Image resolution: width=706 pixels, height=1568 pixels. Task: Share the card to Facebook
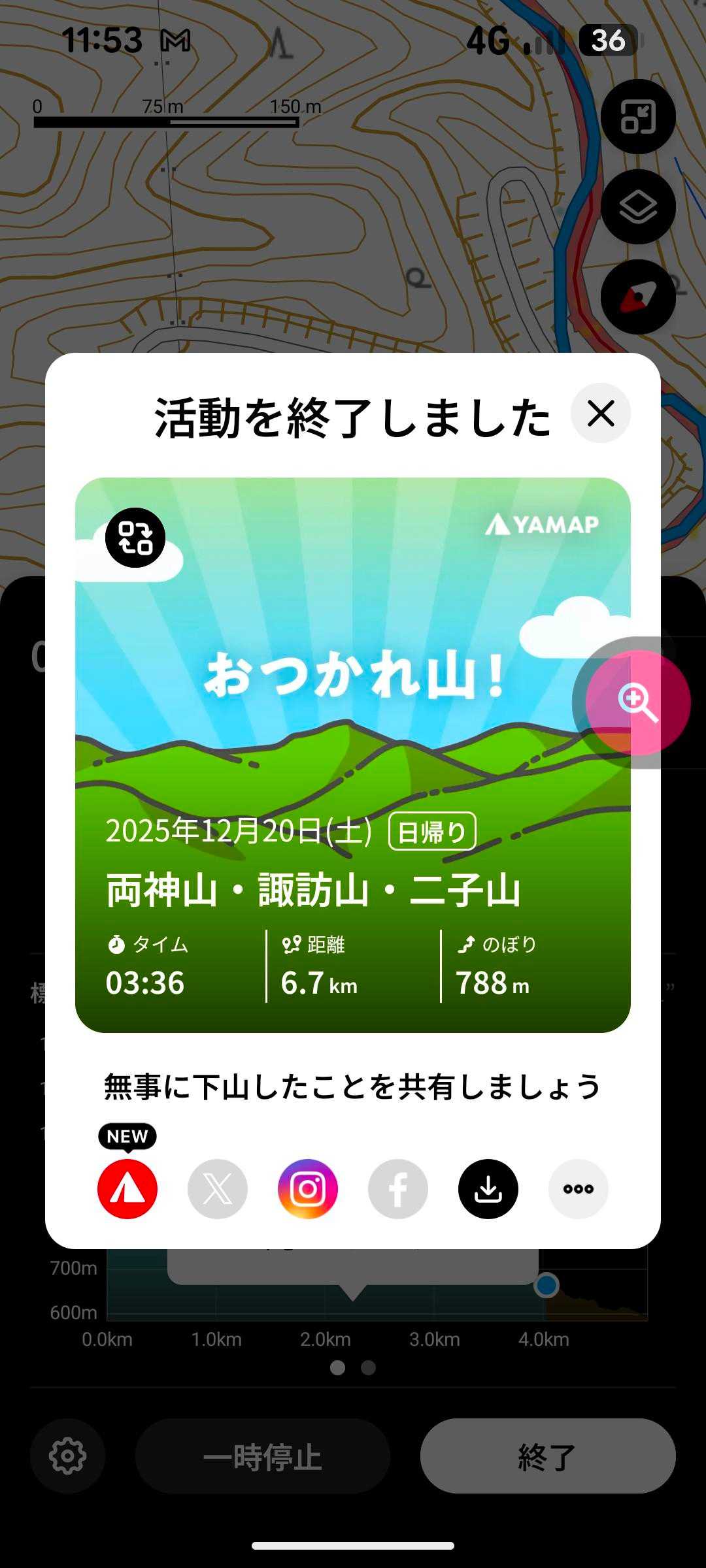pos(398,1188)
